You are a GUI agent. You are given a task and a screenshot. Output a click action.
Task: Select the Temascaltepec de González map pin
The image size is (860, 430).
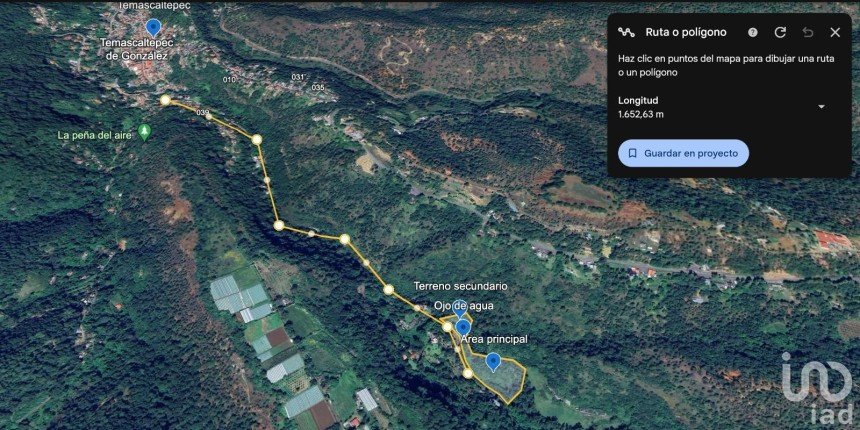[152, 28]
